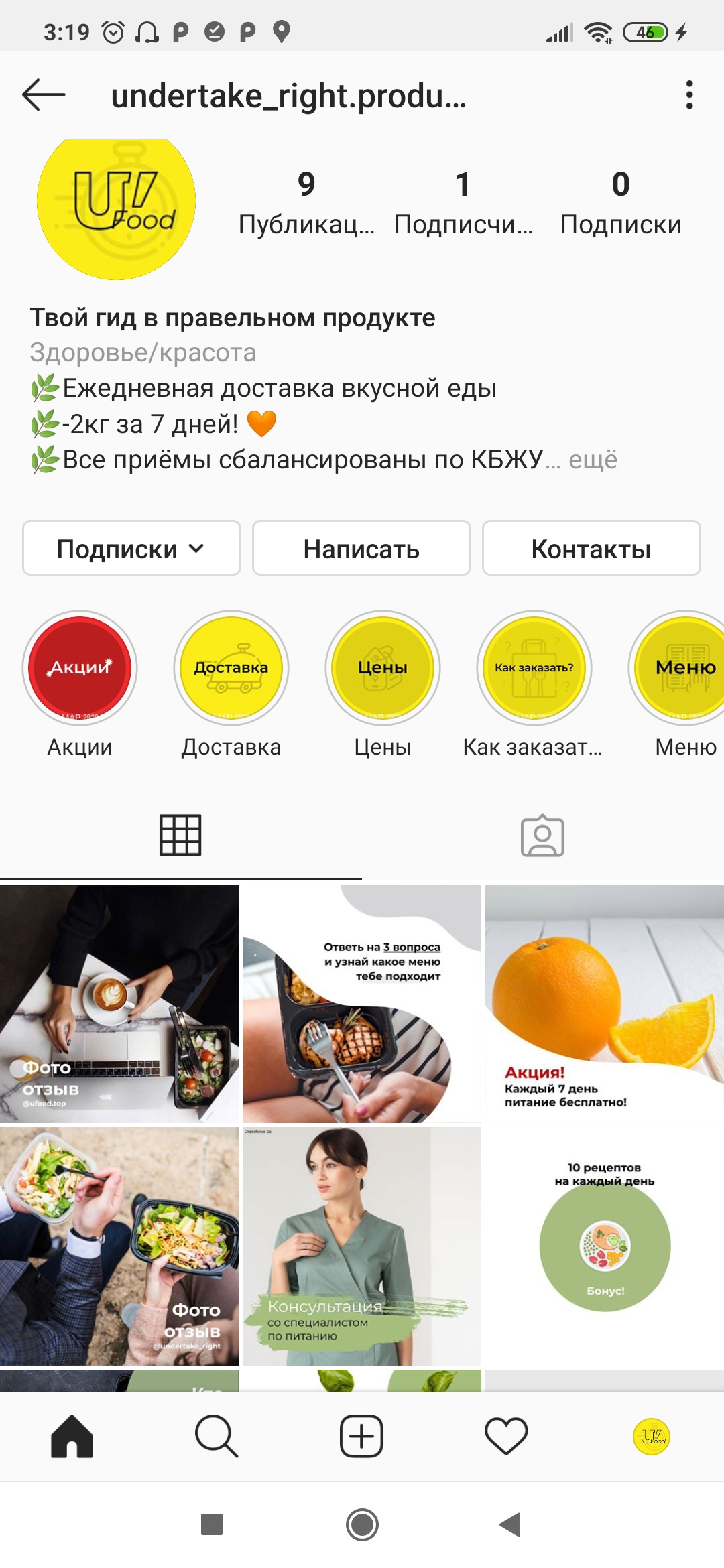This screenshot has width=724, height=1568.
Task: Expand the bio with ещё
Action: point(593,460)
